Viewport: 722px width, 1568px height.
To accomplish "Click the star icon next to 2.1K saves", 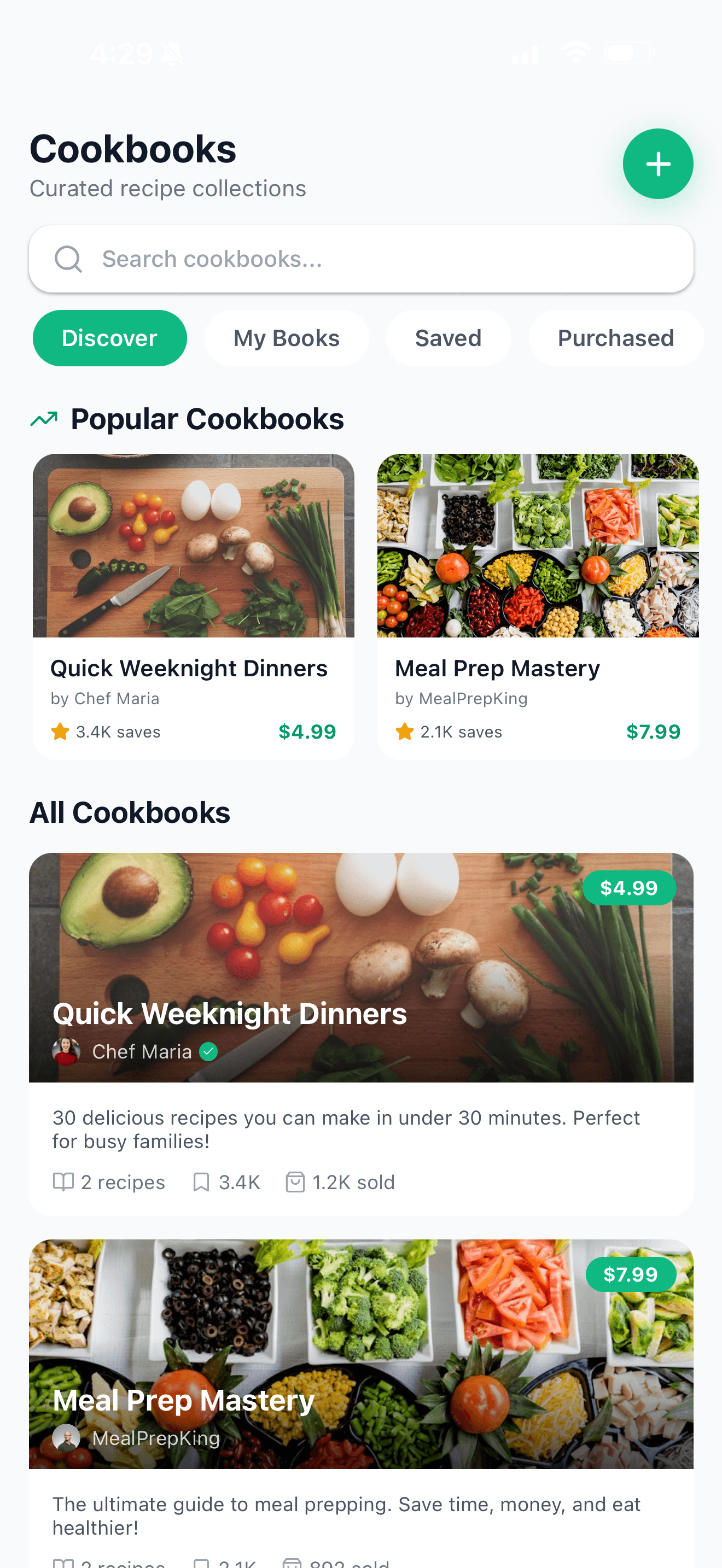I will (x=404, y=732).
